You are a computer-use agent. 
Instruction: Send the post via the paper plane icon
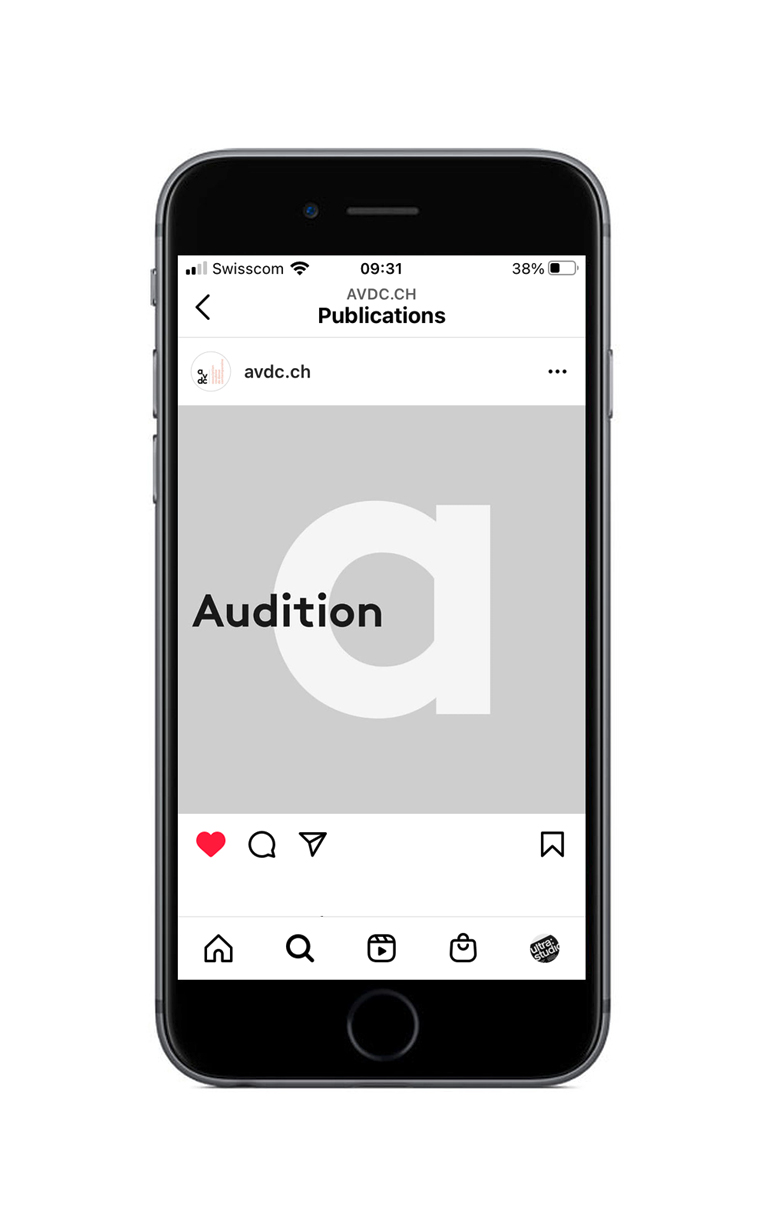coord(312,844)
